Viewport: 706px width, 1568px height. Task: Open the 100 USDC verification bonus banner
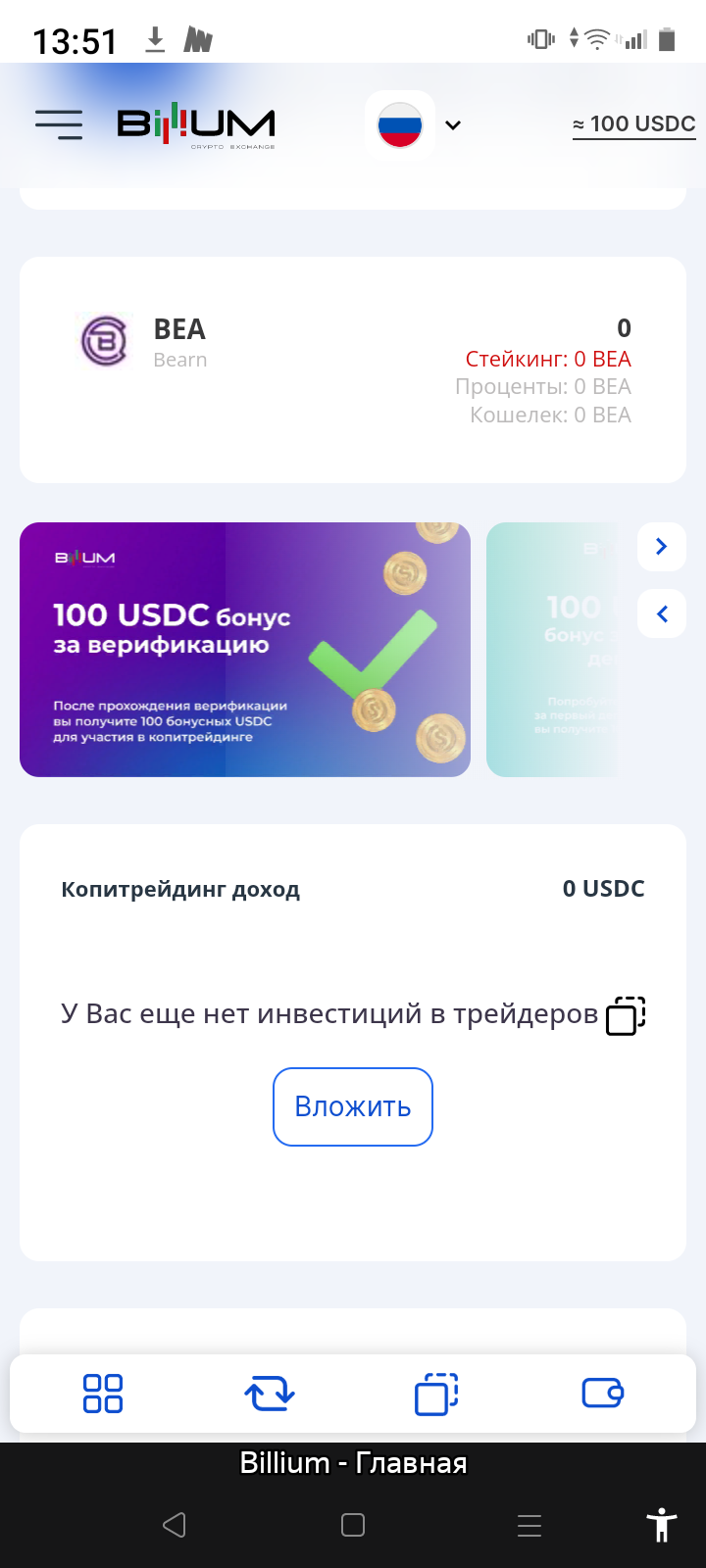(x=245, y=650)
